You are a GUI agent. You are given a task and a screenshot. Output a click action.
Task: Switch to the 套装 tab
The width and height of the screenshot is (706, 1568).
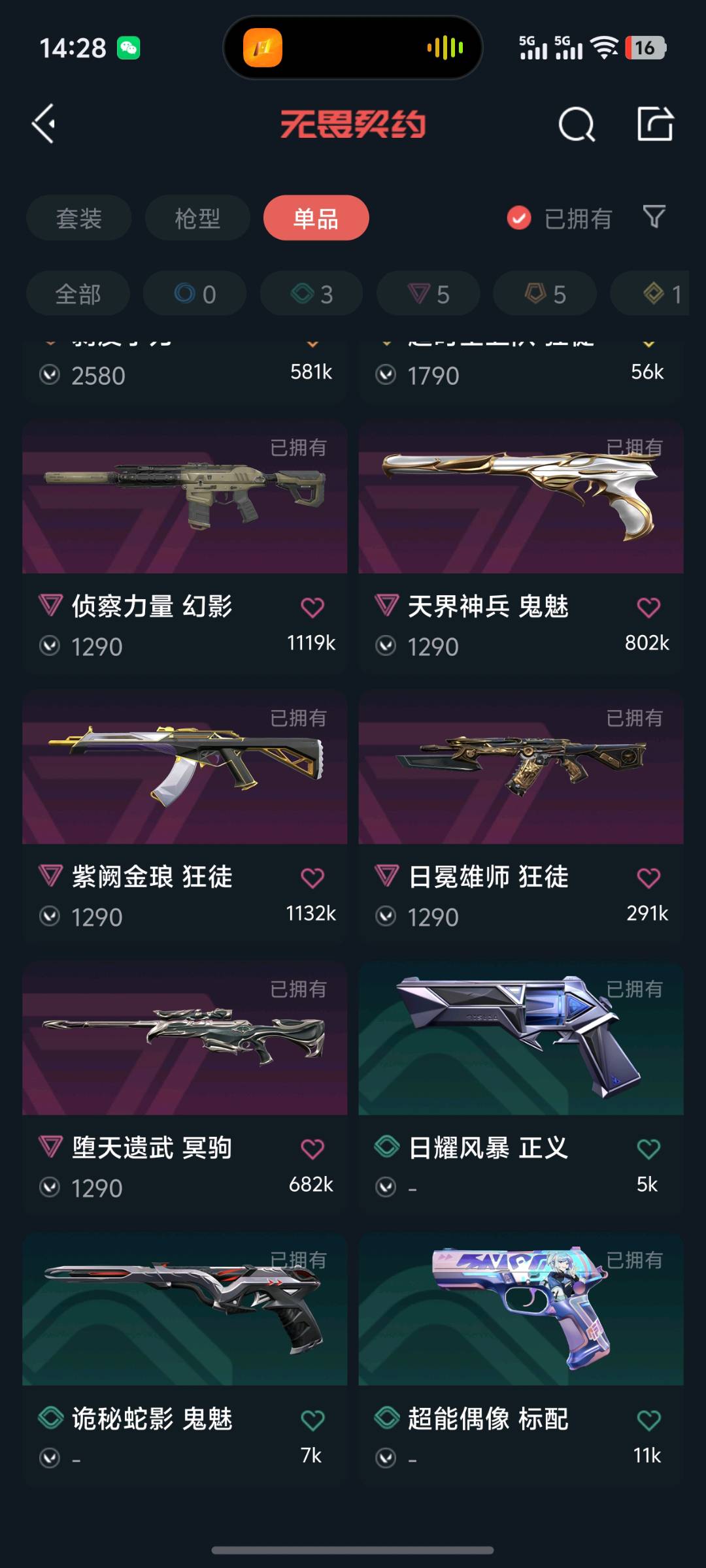(79, 218)
